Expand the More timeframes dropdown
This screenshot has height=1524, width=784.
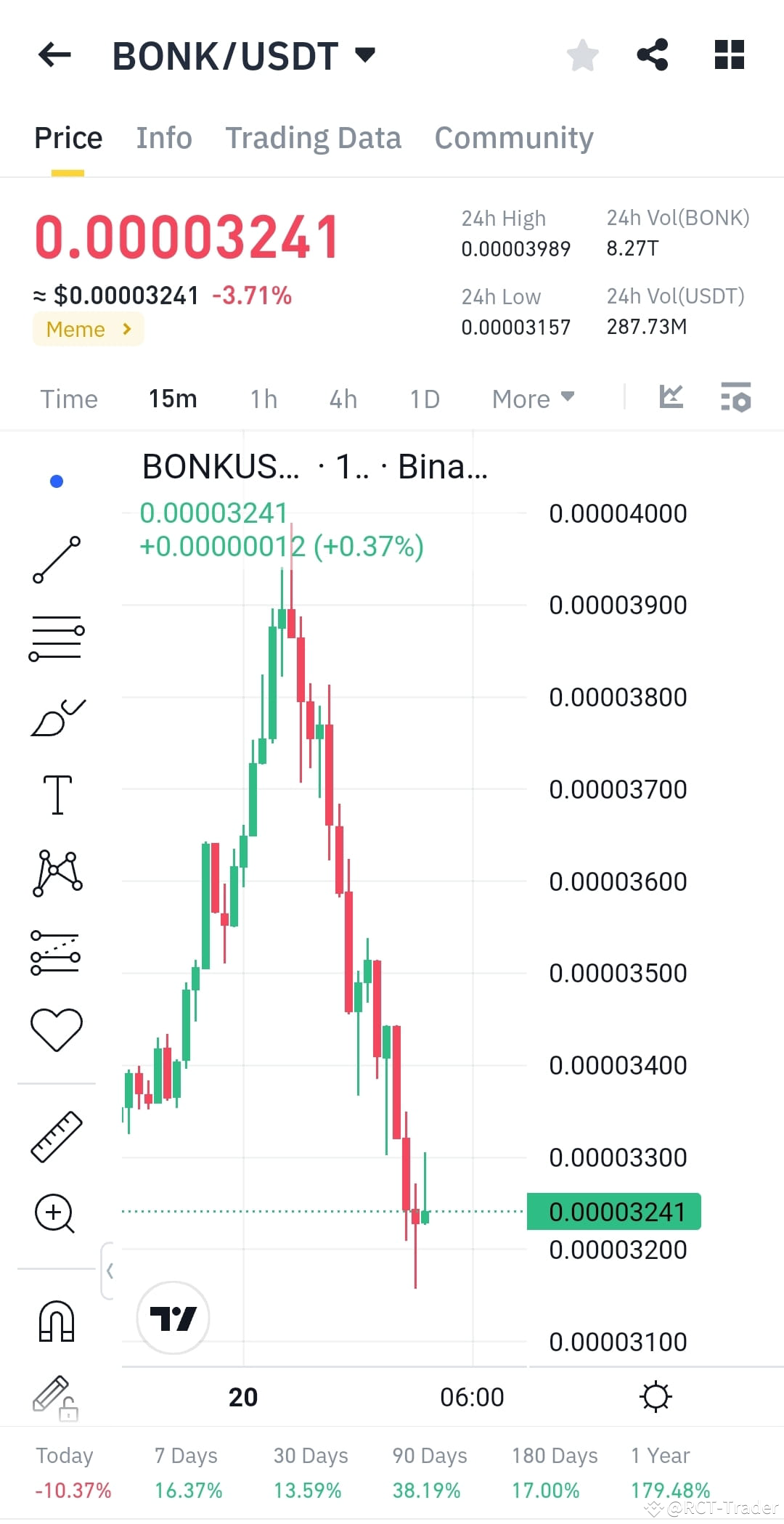(532, 398)
